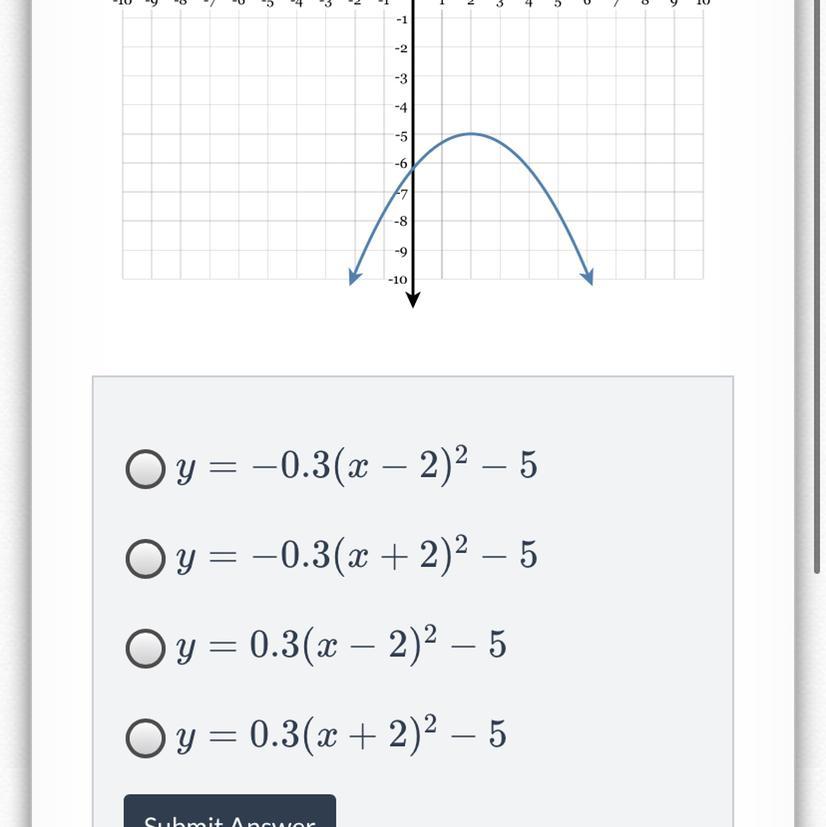Mark the option y = 0.3(x + 2)² − 5
This screenshot has width=826, height=827.
coord(146,738)
